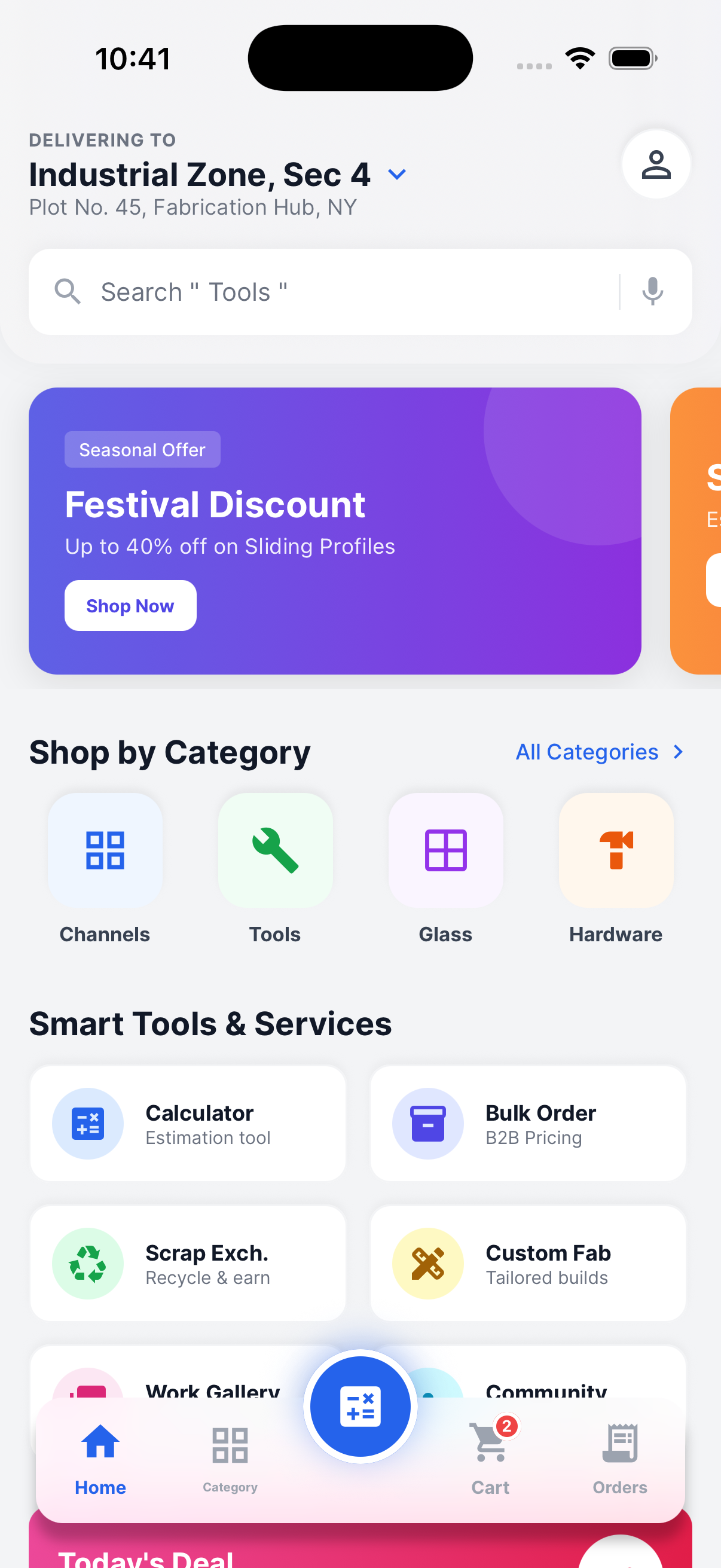
Task: Tap Shop Now on Festival Discount banner
Action: (x=130, y=606)
